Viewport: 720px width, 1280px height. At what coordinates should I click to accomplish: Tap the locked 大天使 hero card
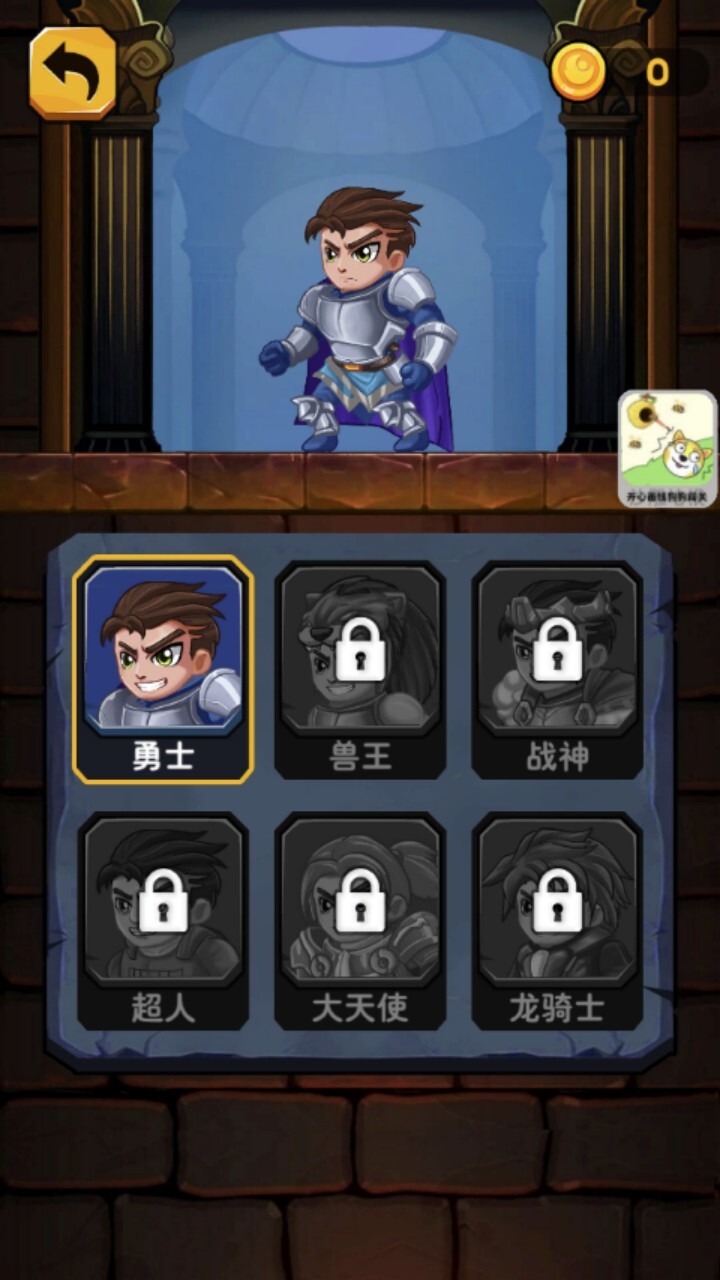coord(360,920)
